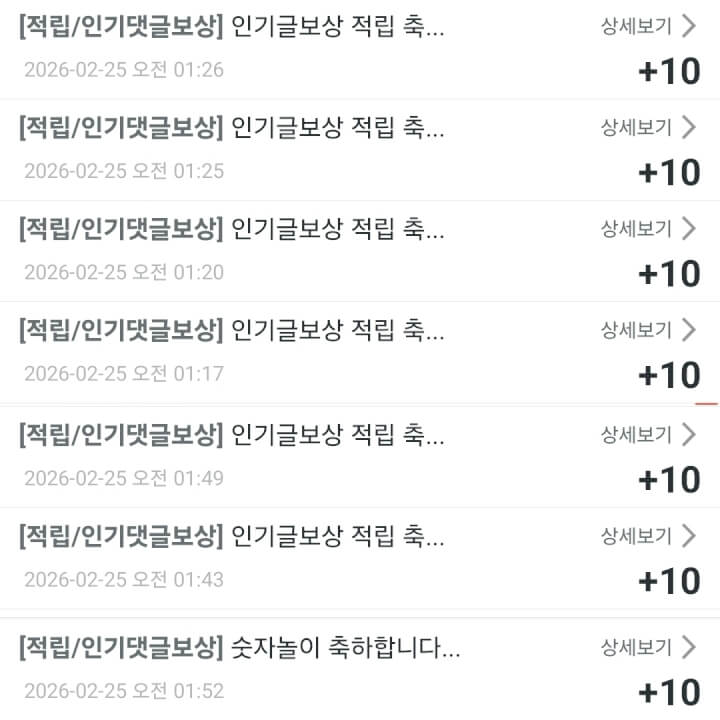Open 상세보기 for the 01:49 entry
This screenshot has height=720, width=720.
pyautogui.click(x=647, y=434)
